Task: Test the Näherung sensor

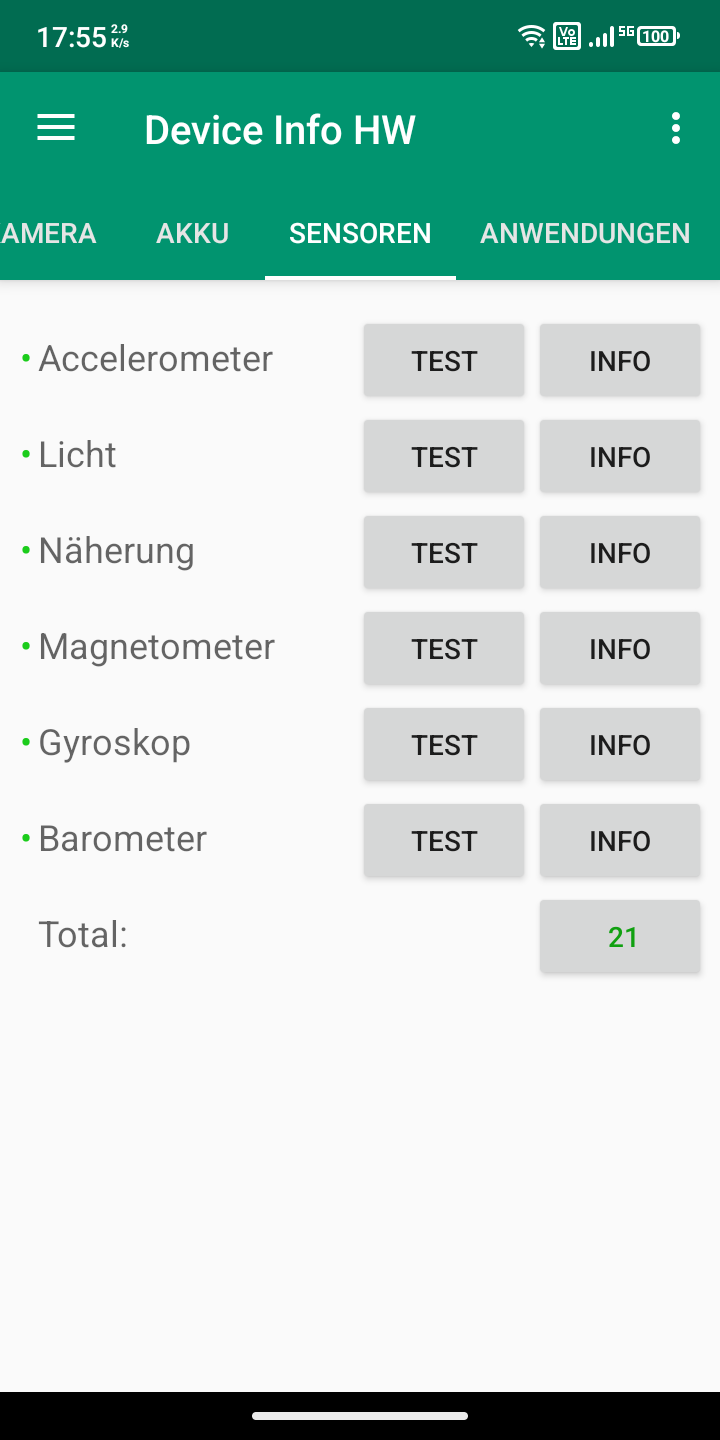Action: coord(444,553)
